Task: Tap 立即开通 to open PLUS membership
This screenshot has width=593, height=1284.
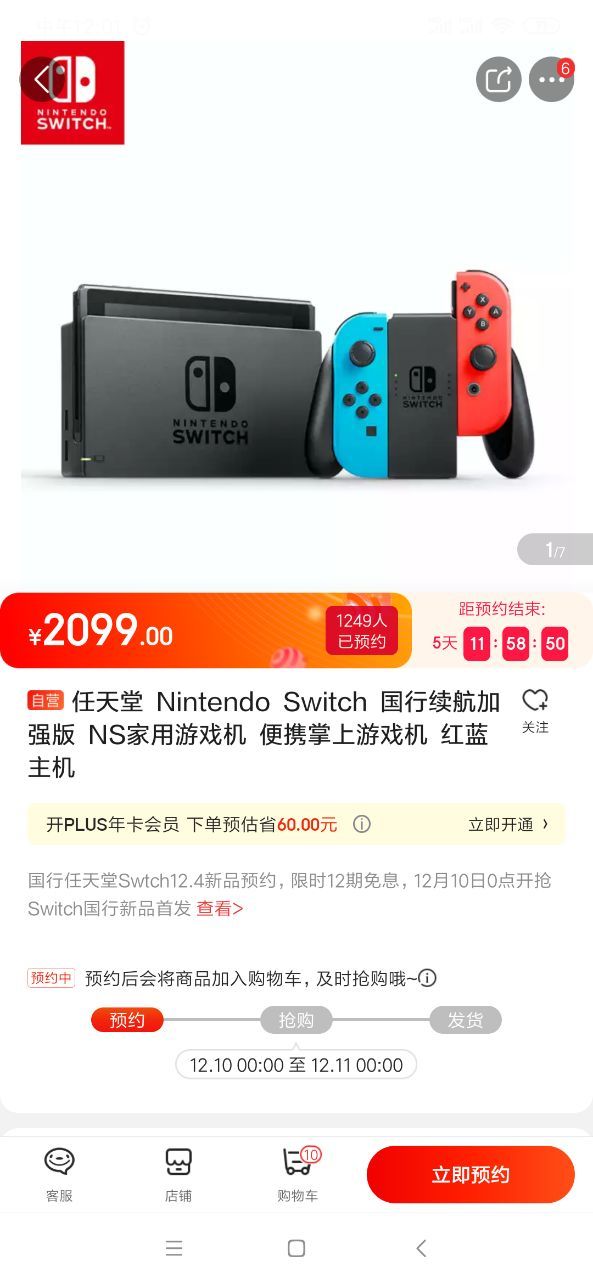Action: coord(509,825)
